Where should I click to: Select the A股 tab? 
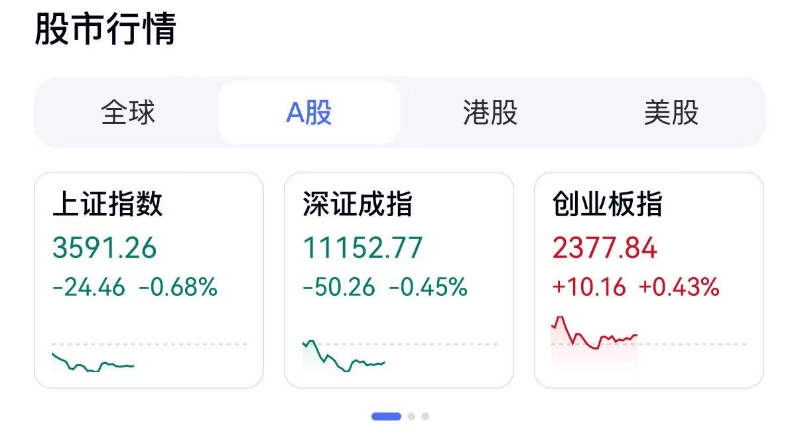click(309, 112)
